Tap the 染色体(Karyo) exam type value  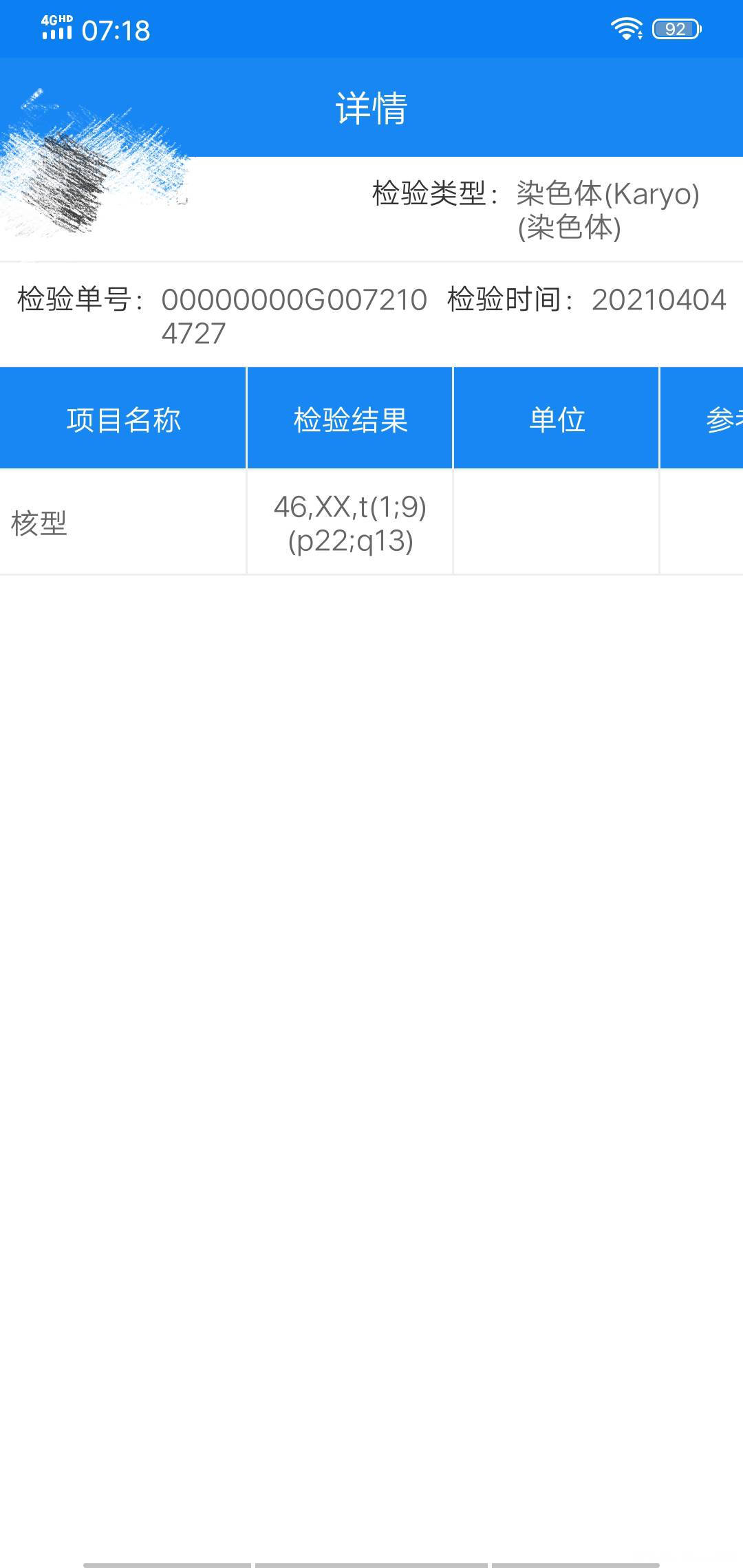click(608, 195)
